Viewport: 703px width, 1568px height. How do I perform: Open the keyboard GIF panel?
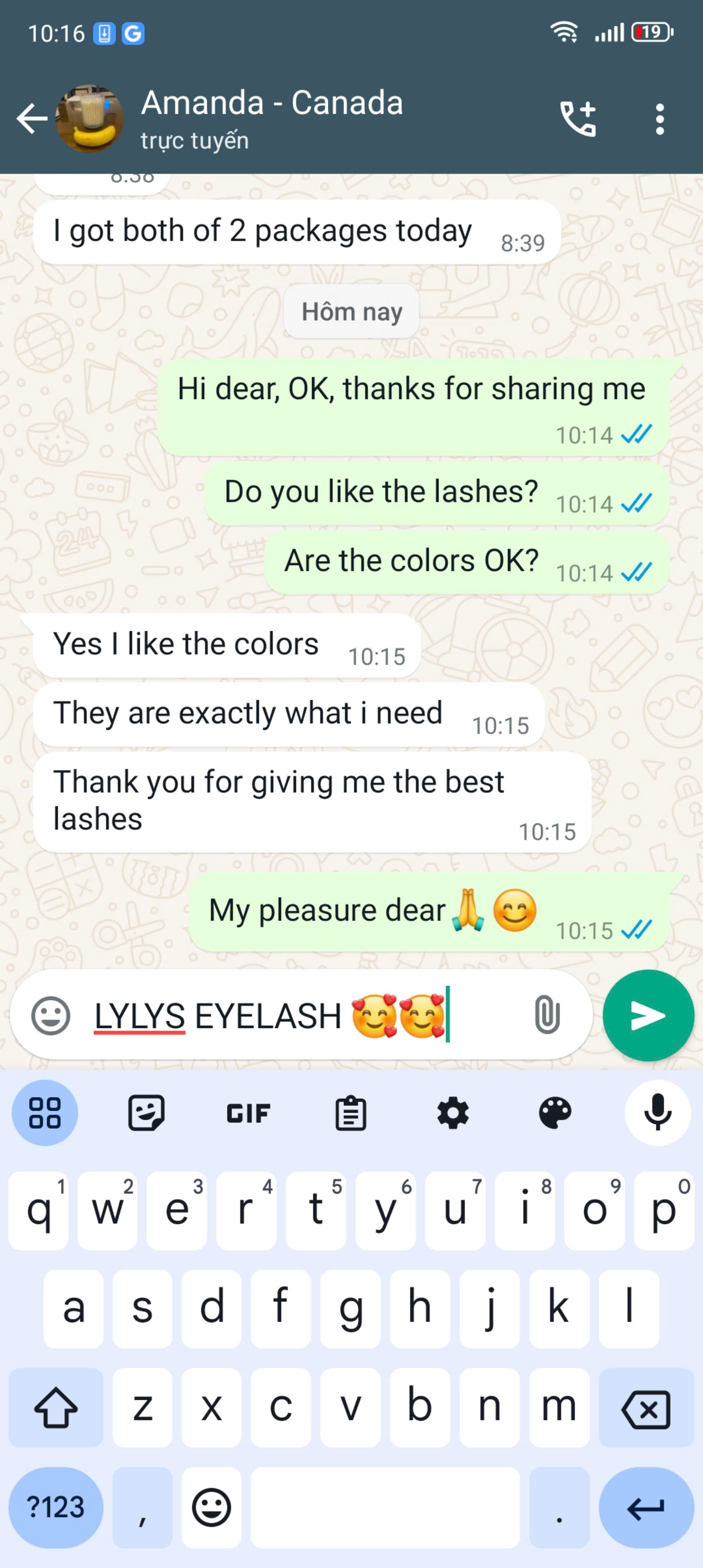point(248,1113)
